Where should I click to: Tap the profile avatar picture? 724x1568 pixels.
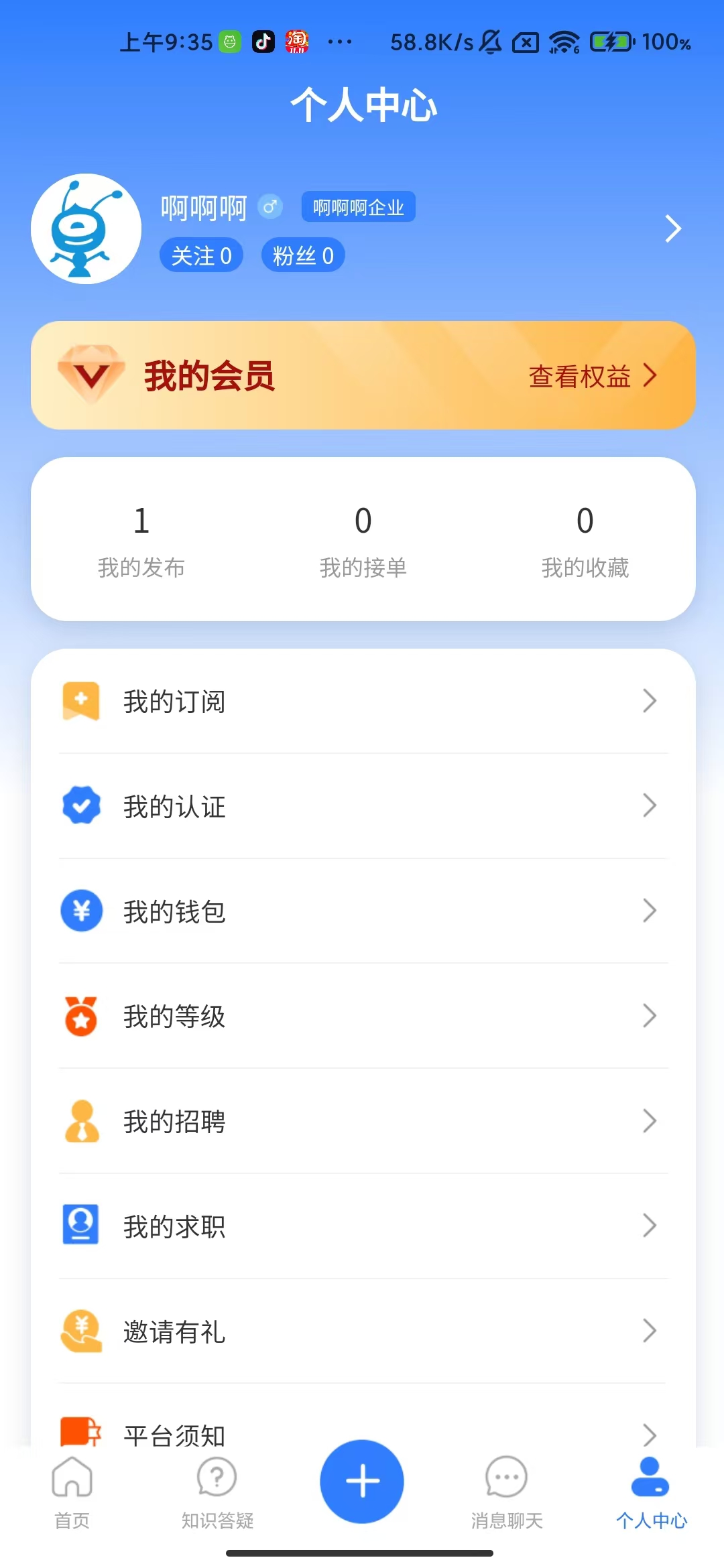86,229
